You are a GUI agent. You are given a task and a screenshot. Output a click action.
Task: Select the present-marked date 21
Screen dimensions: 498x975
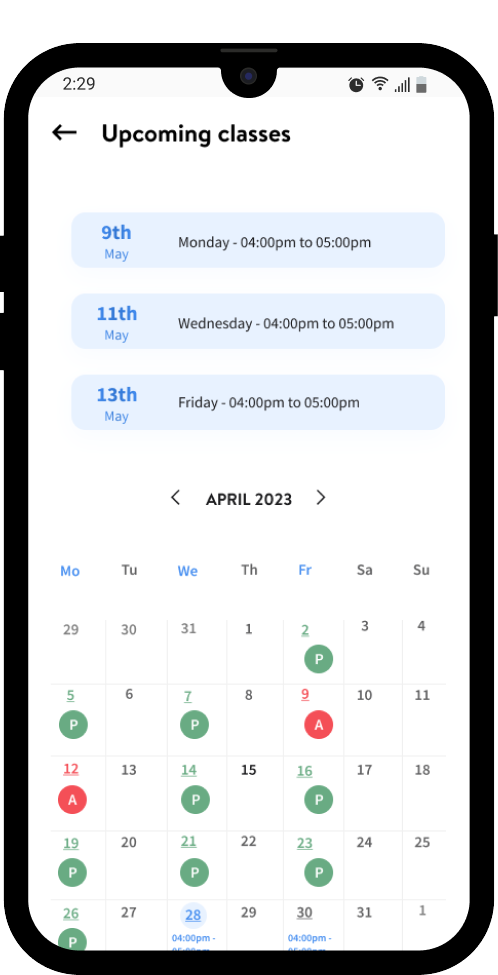click(188, 841)
